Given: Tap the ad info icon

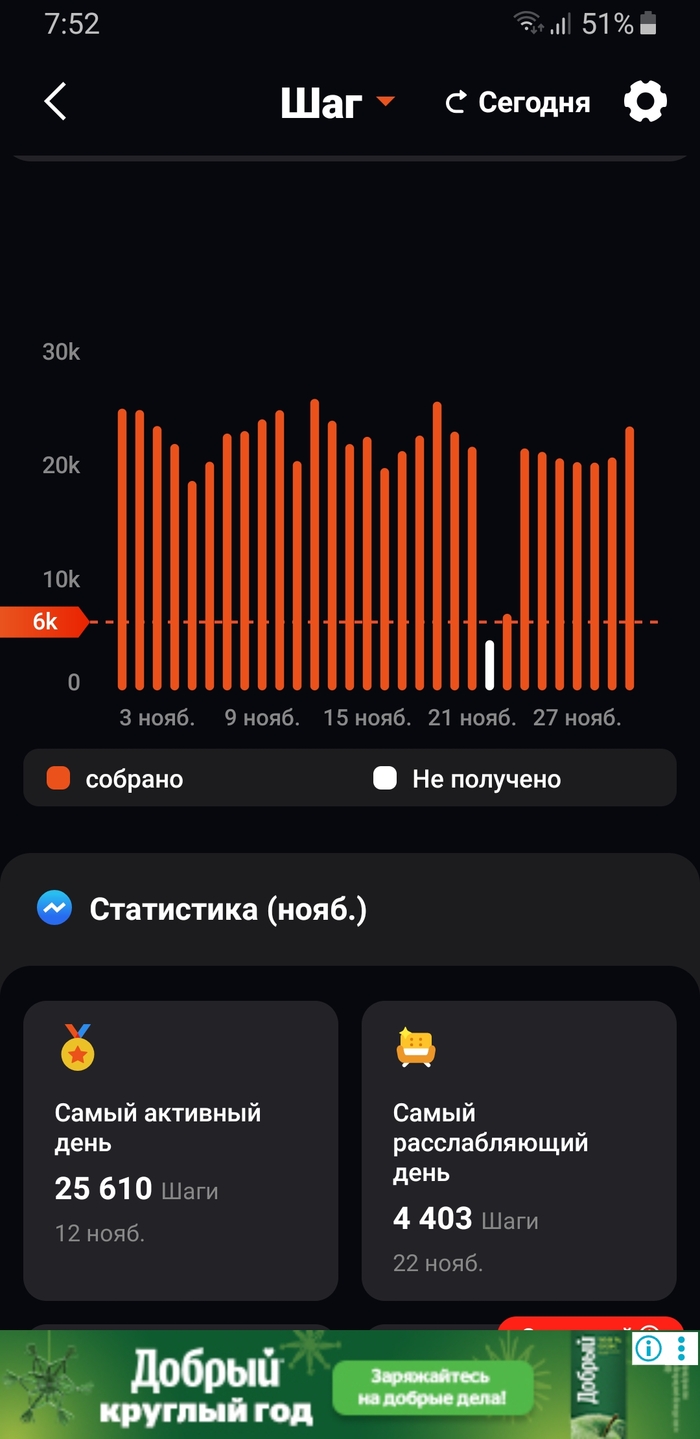Looking at the screenshot, I should (x=649, y=1349).
